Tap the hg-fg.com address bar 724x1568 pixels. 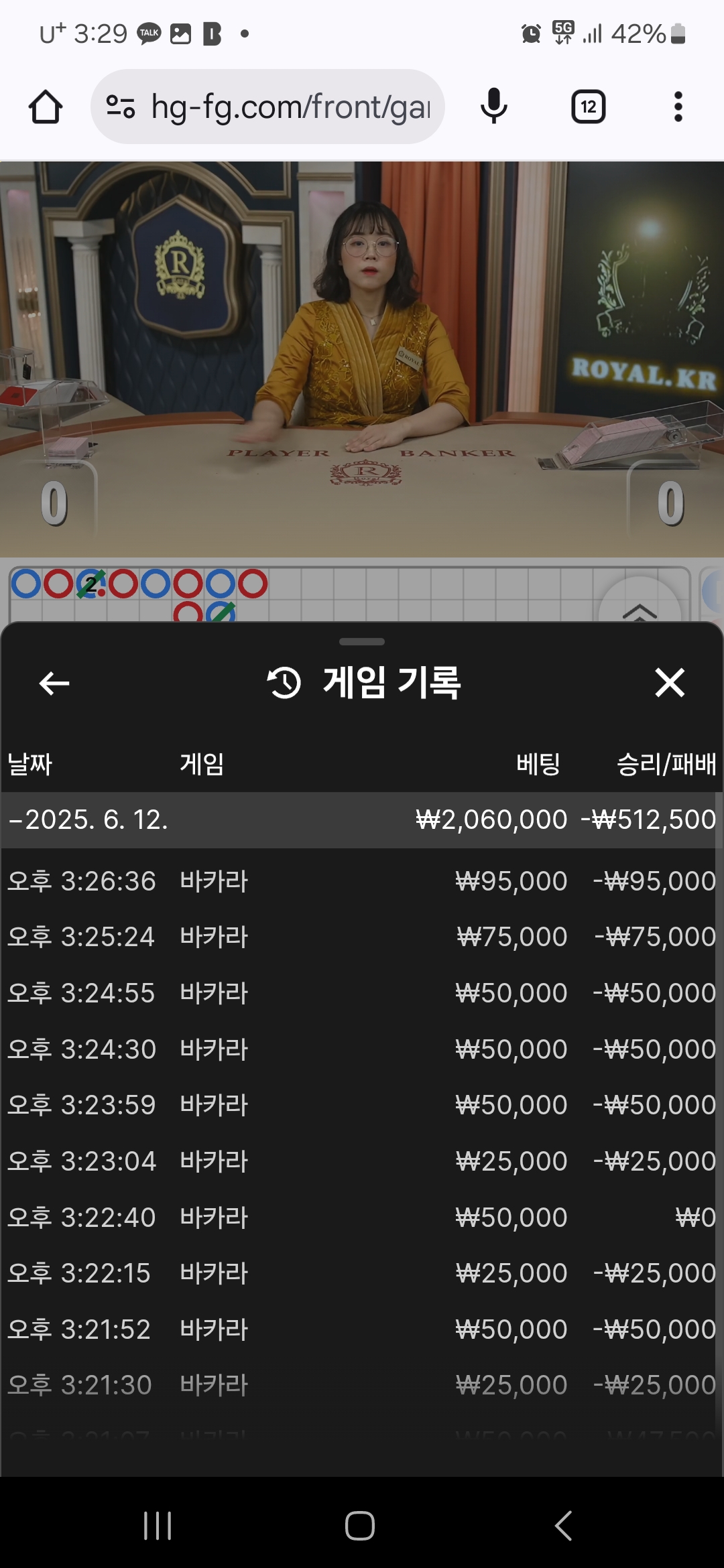(268, 107)
